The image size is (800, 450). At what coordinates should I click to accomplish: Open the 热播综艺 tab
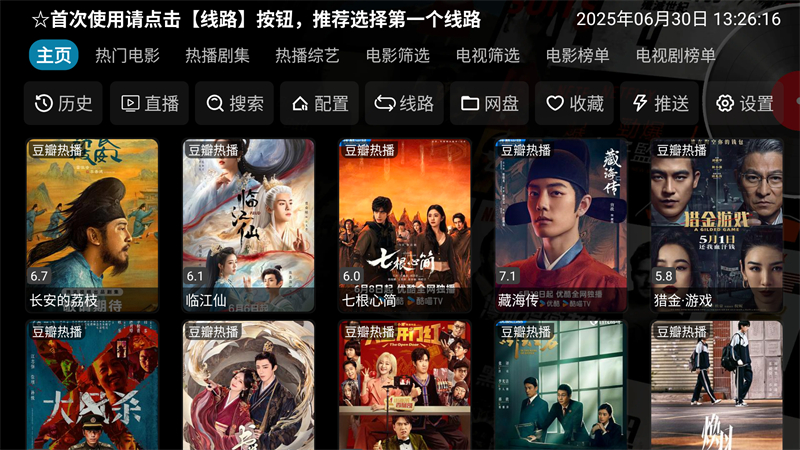pos(307,56)
